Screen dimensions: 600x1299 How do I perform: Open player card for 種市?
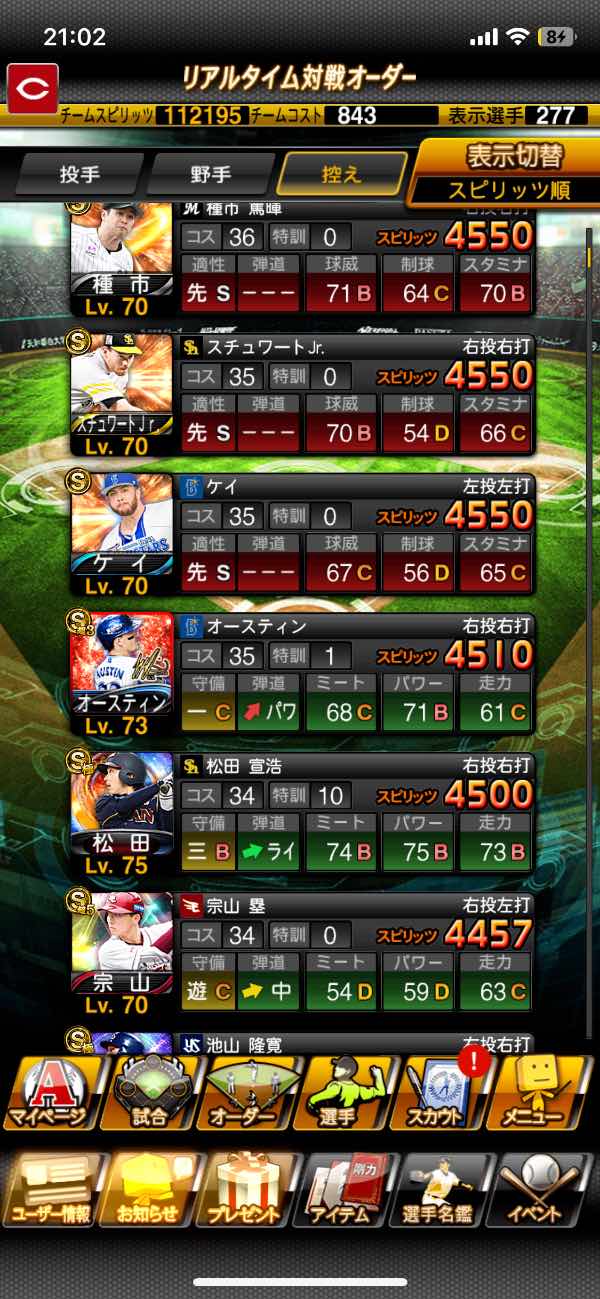tap(121, 260)
